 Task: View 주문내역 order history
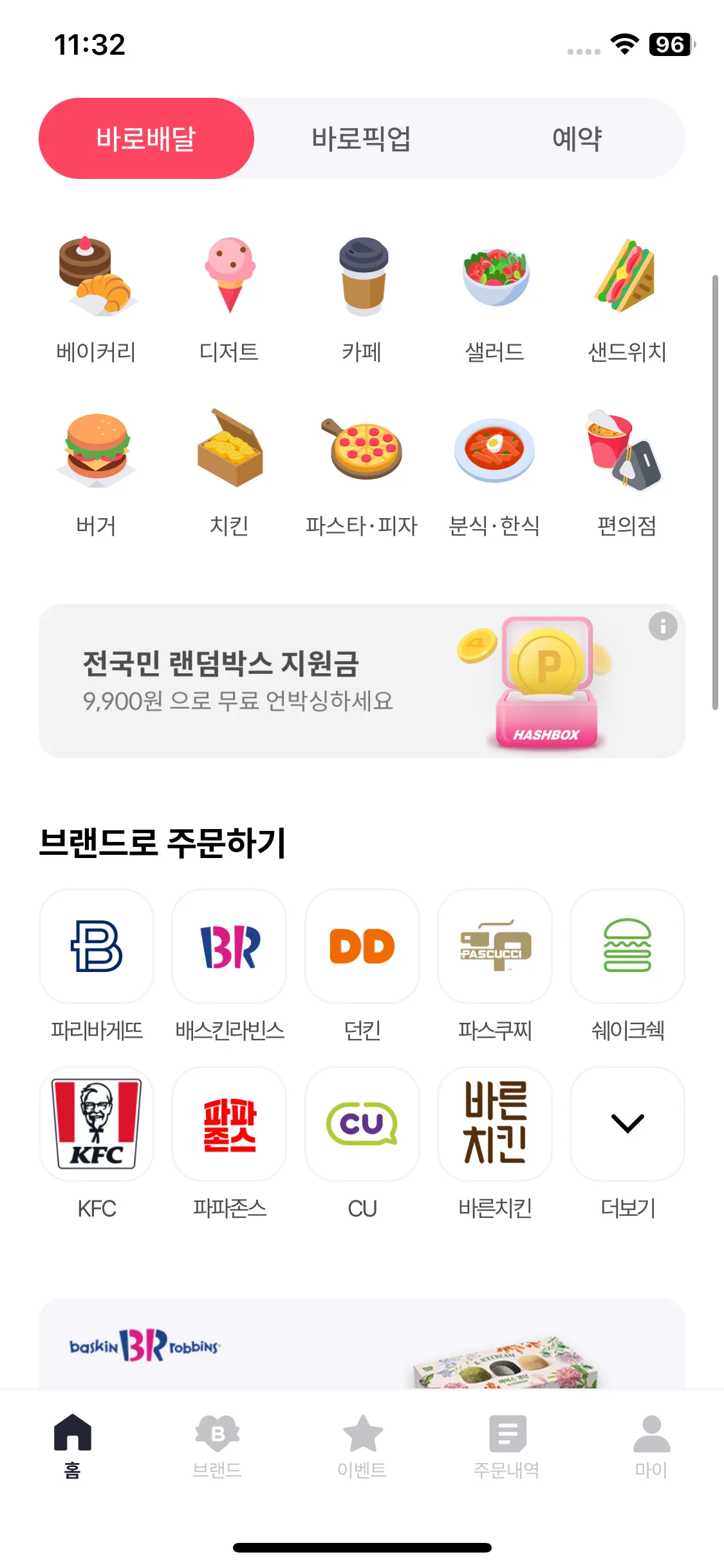point(506,1445)
